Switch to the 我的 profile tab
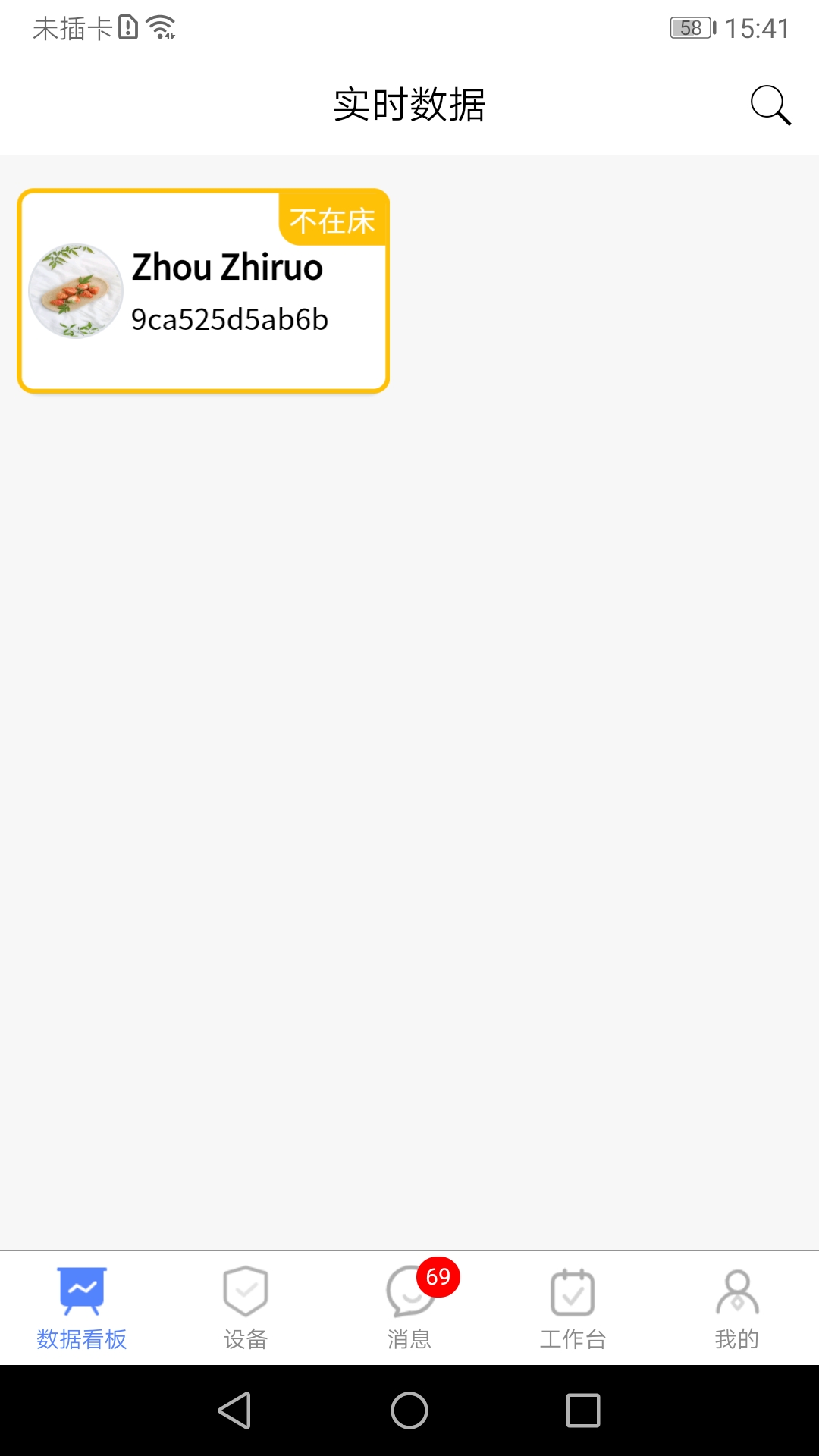819x1456 pixels. pos(737,1308)
